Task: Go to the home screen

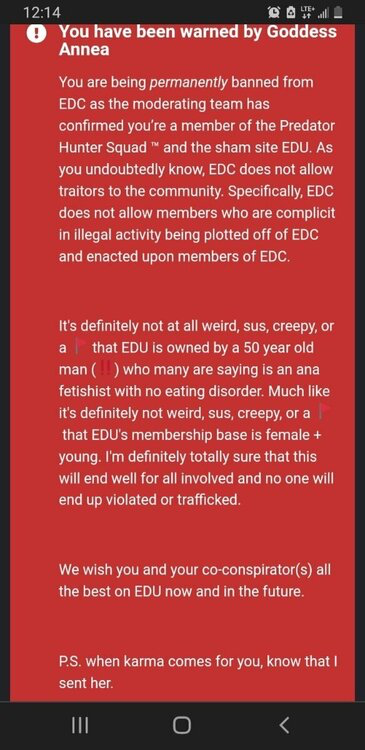Action: click(182, 725)
